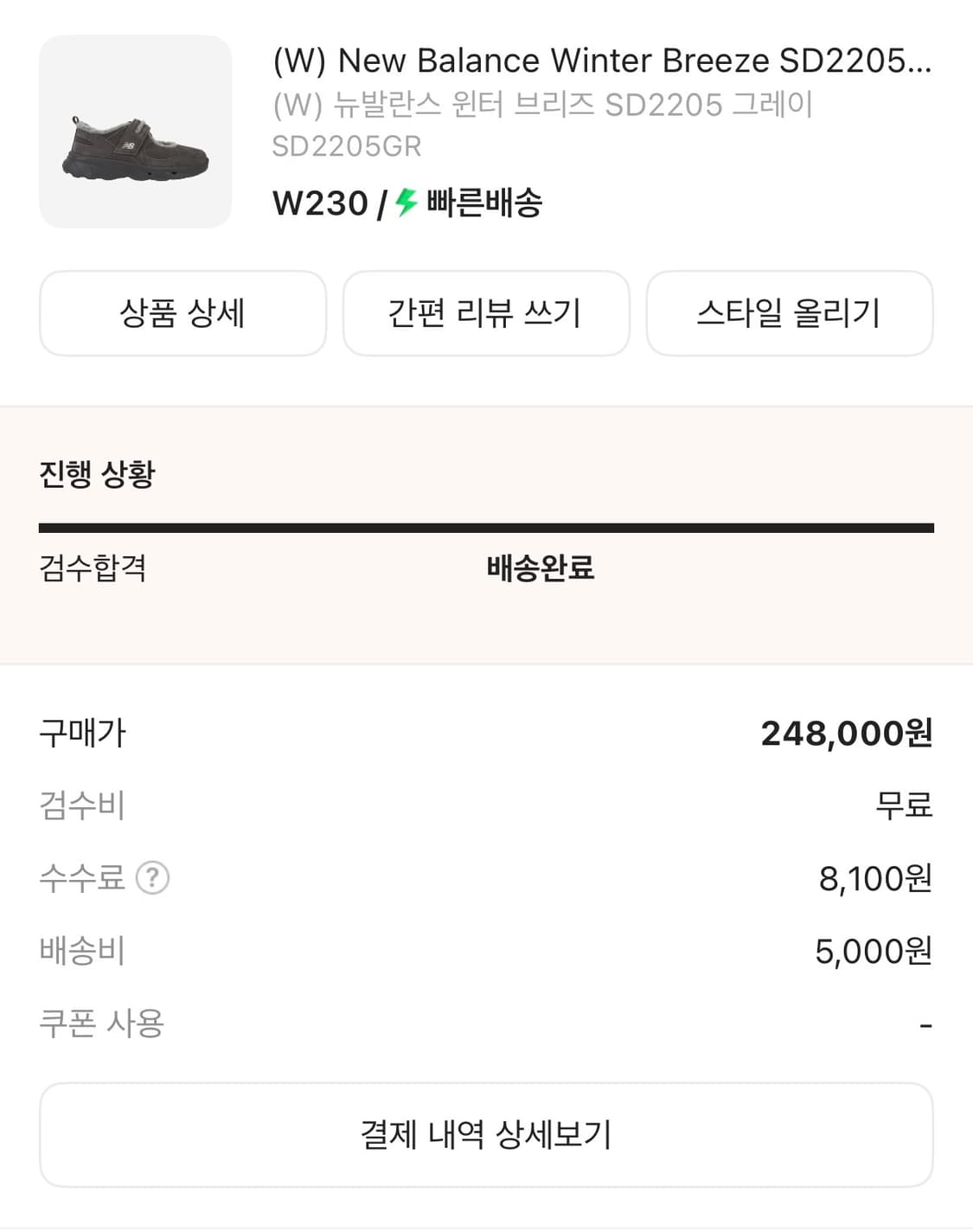Click the 8,100원 fee amount
The width and height of the screenshot is (973, 1232).
tap(875, 878)
